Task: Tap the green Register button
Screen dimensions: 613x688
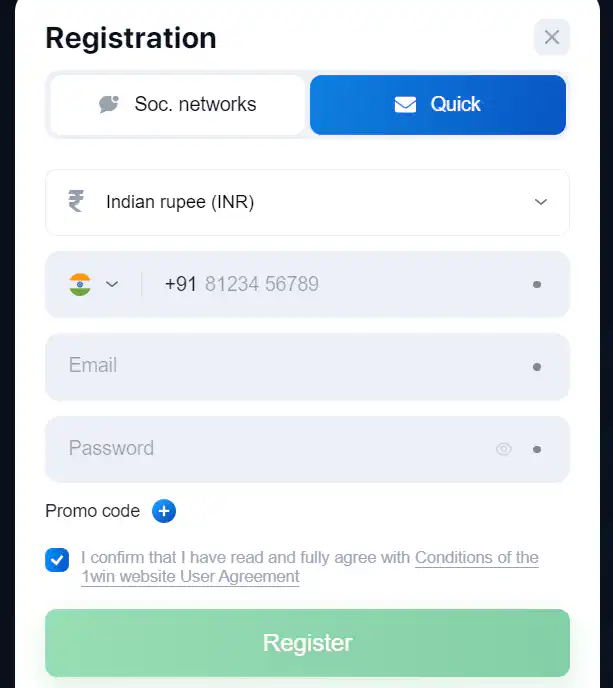Action: click(307, 642)
